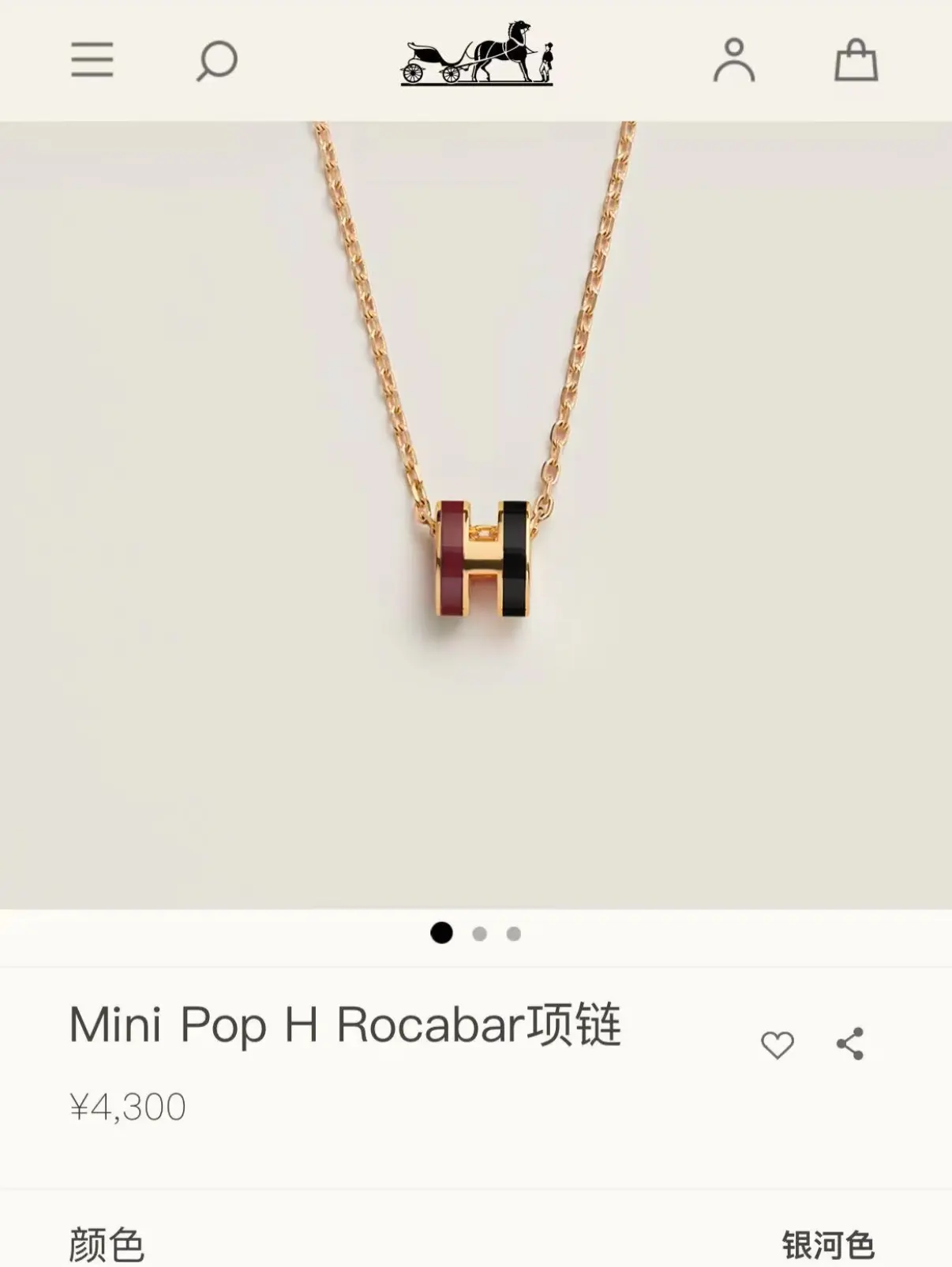Image resolution: width=952 pixels, height=1267 pixels.
Task: Tap the Hermès logo to go home
Action: pyautogui.click(x=477, y=53)
